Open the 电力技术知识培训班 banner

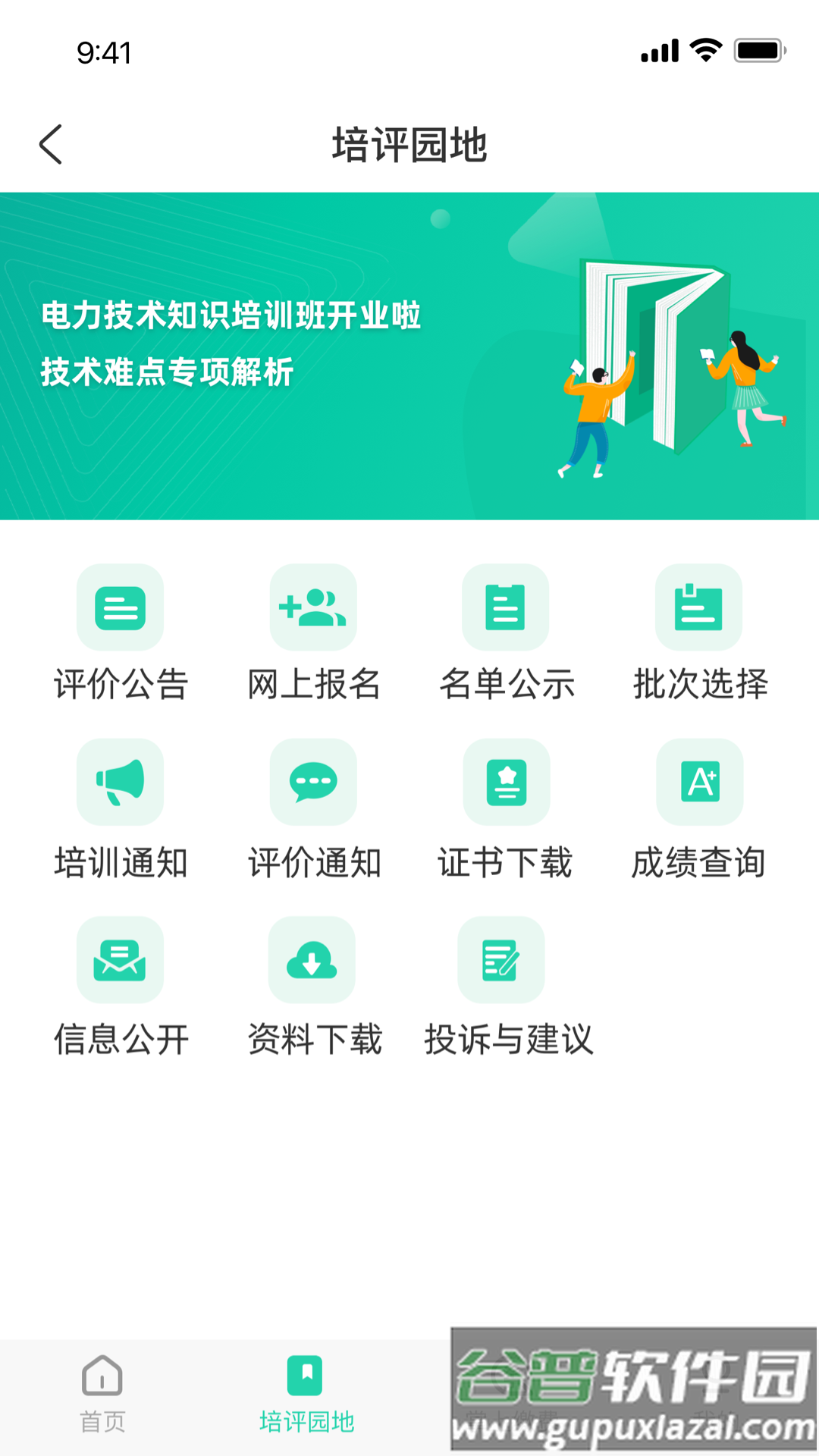tap(409, 355)
